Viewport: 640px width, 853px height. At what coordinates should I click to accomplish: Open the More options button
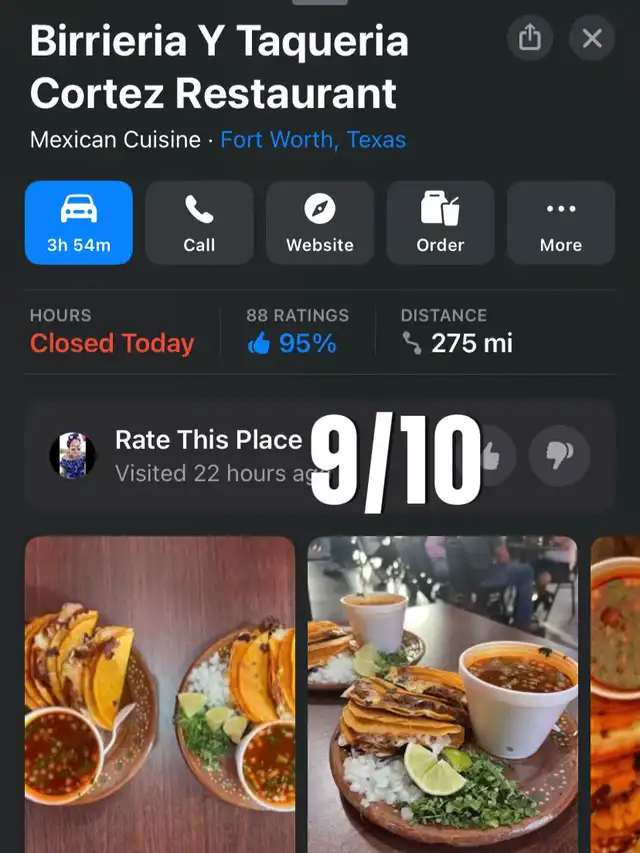(561, 223)
